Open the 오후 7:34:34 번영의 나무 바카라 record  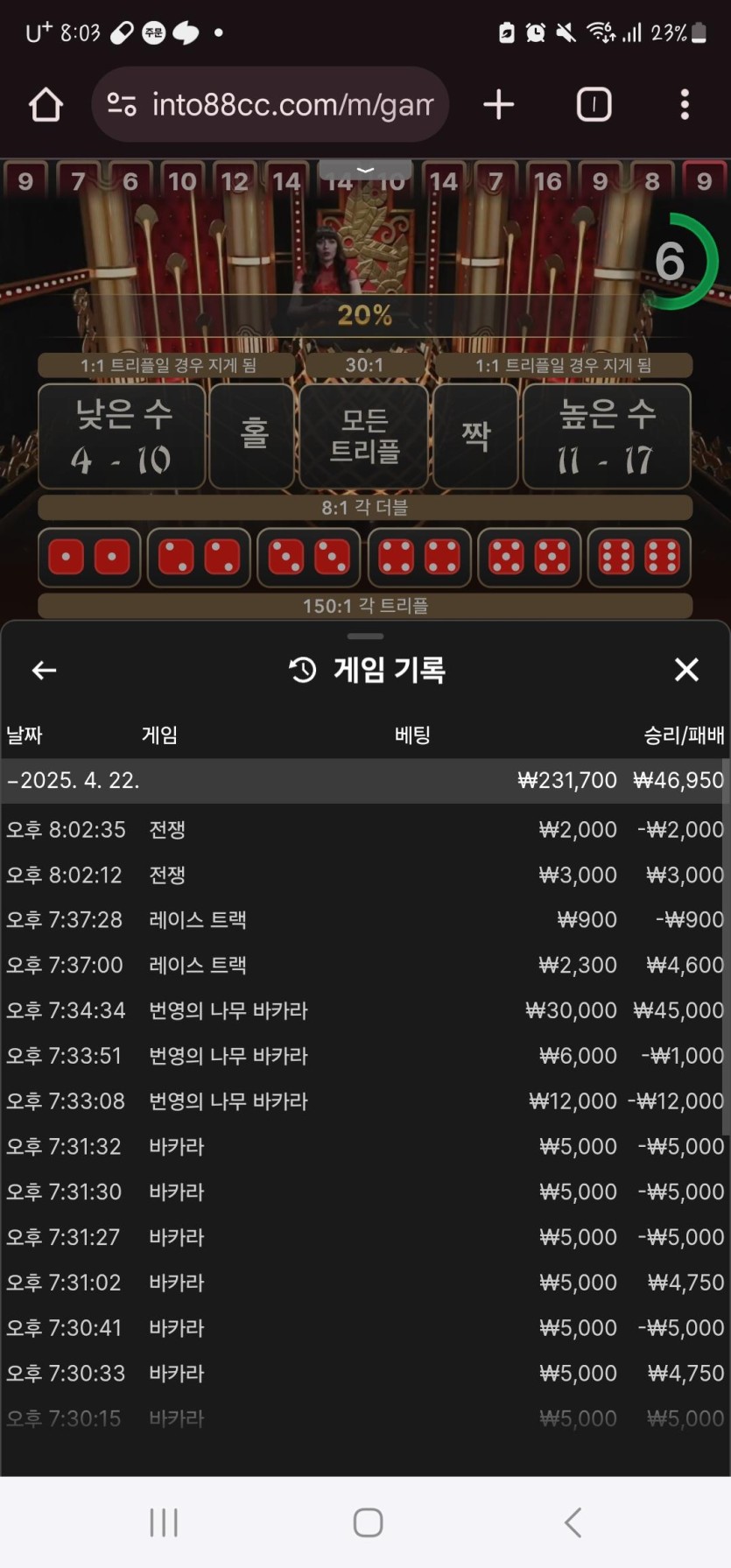tap(365, 1010)
